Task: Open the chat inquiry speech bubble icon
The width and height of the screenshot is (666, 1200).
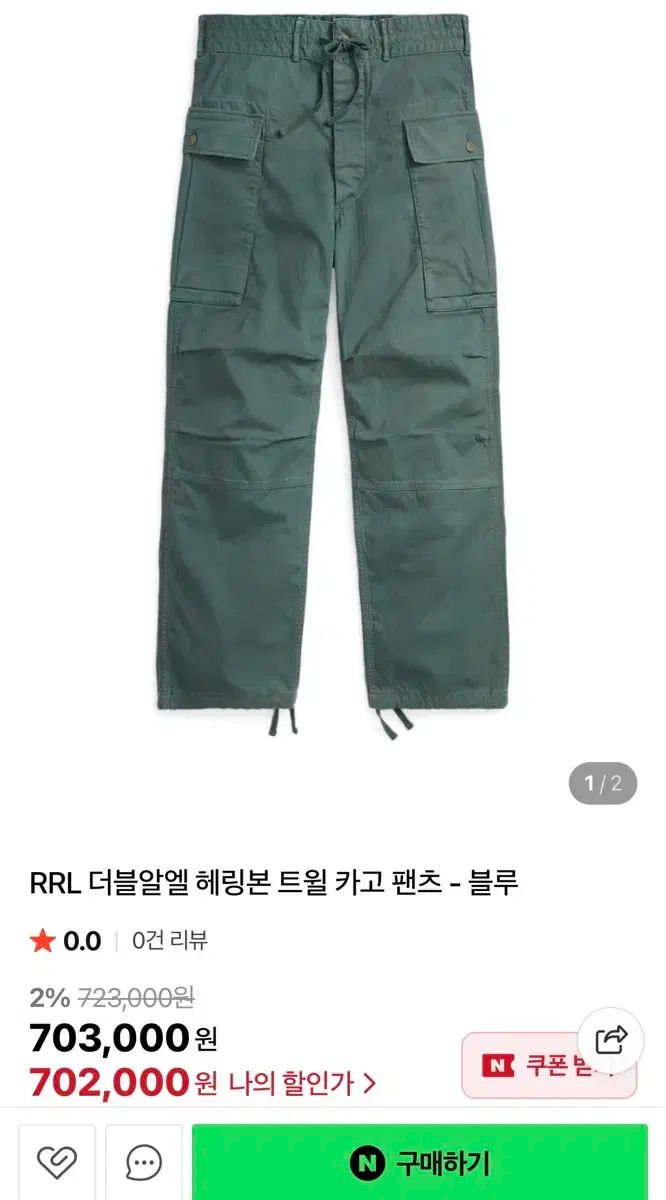Action: click(144, 1163)
